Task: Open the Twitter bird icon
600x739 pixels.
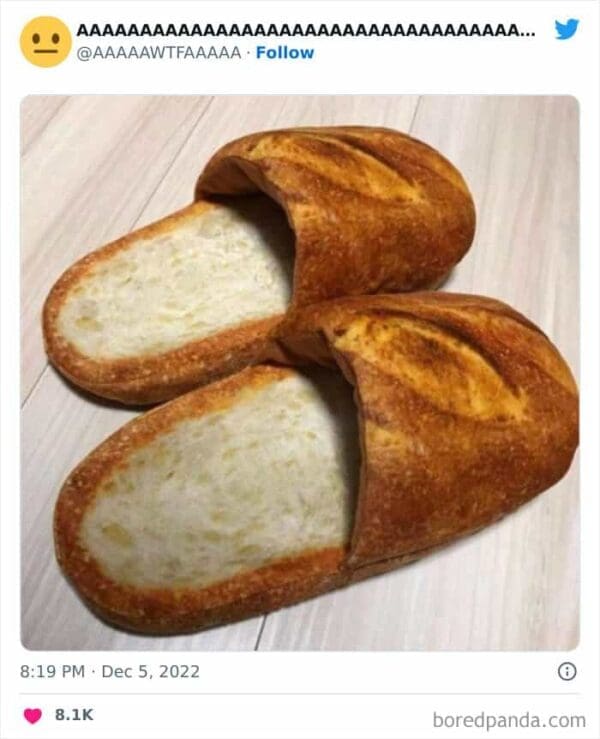Action: click(x=567, y=29)
